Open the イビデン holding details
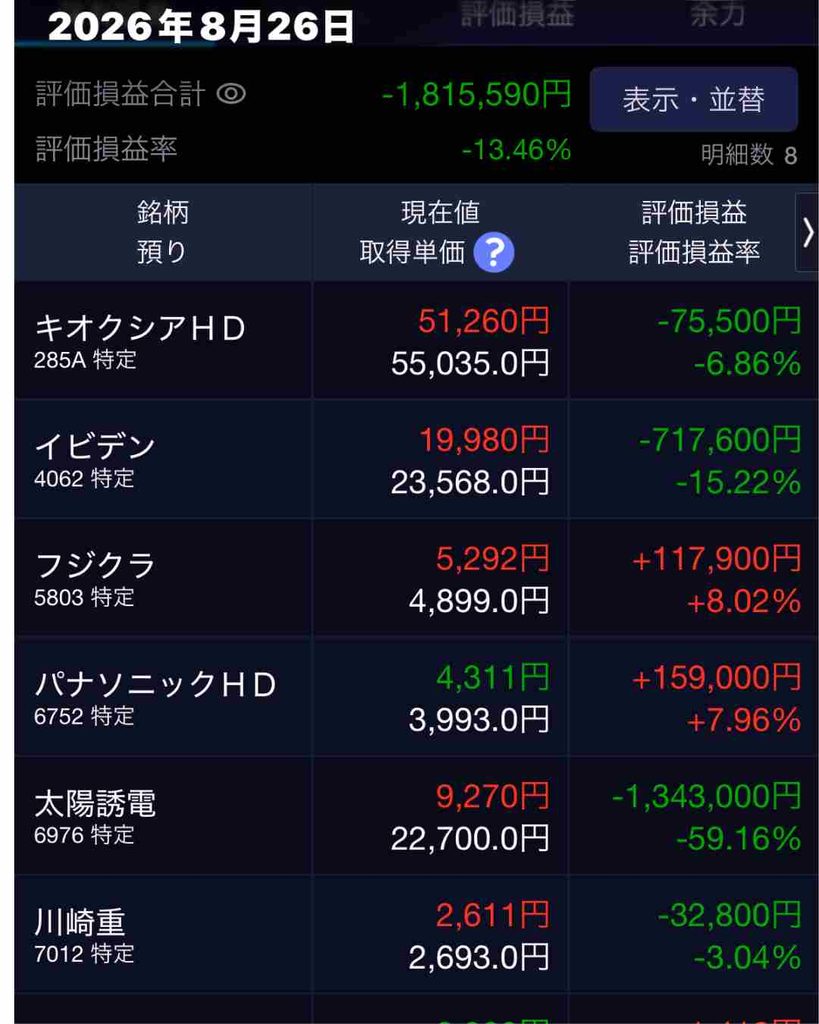 (417, 460)
